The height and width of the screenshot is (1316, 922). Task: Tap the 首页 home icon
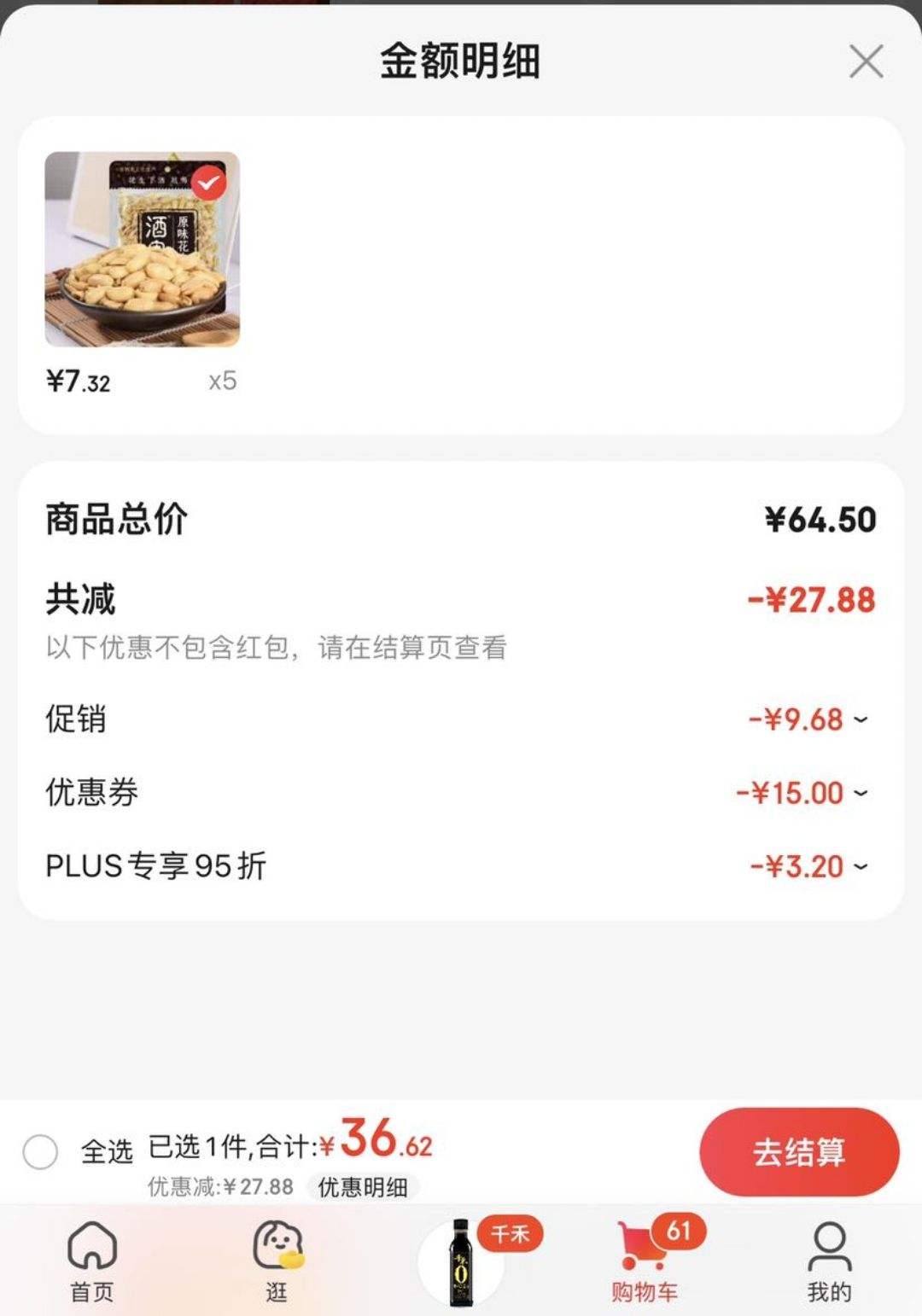coord(94,1248)
